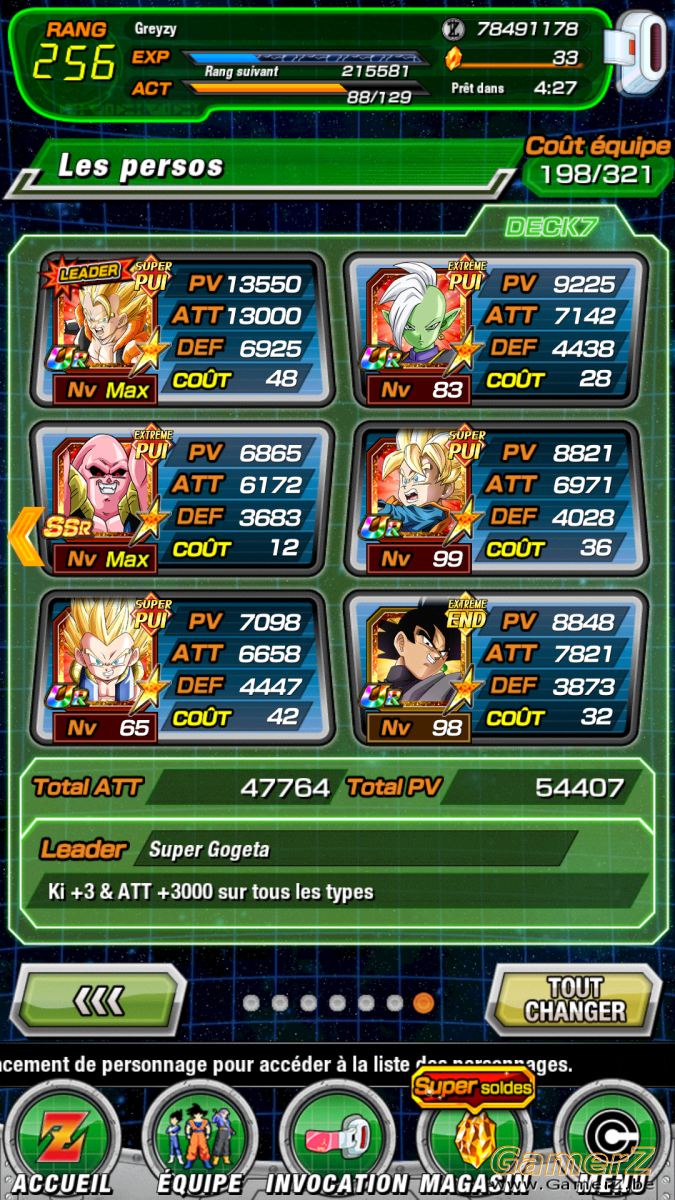Open the level 99 character card

[496, 500]
